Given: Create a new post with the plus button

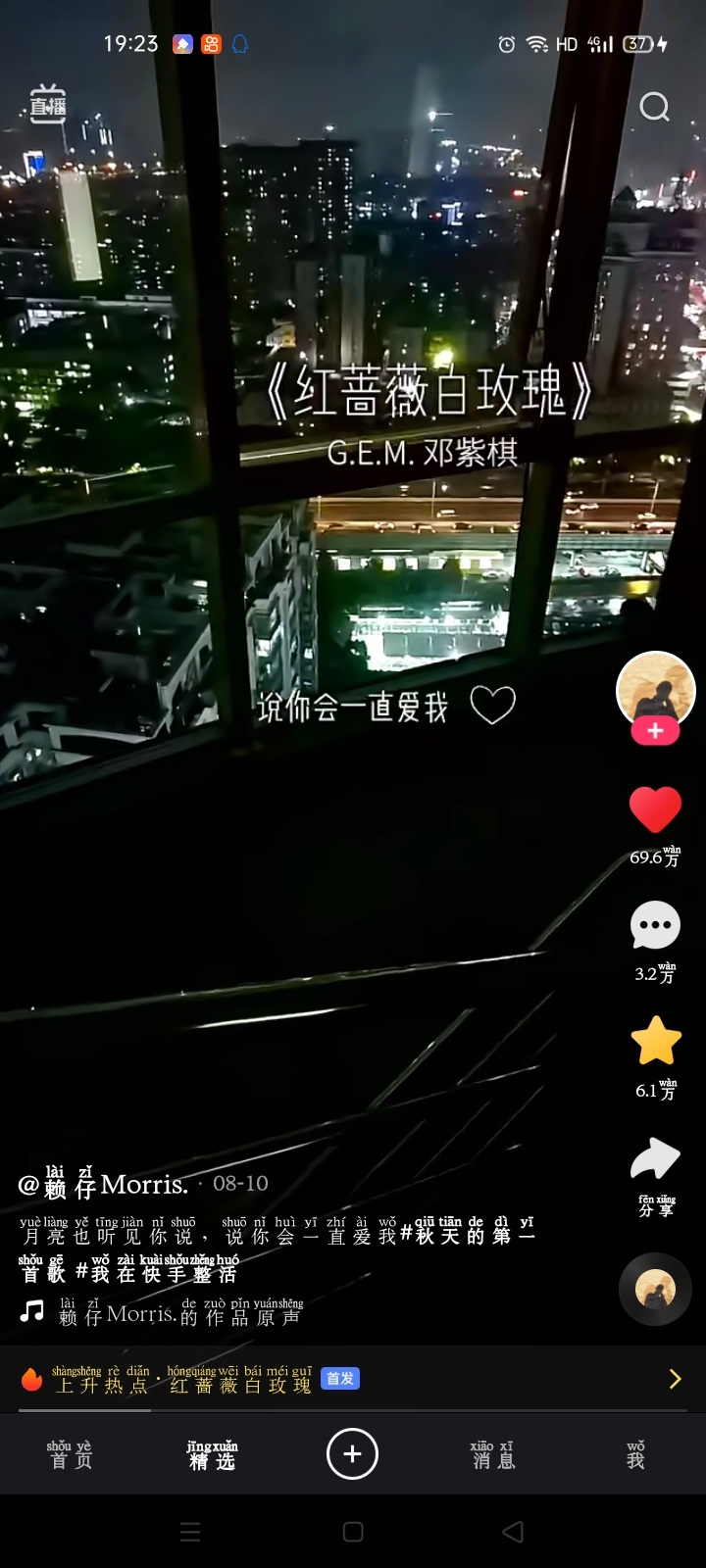Looking at the screenshot, I should (352, 1453).
